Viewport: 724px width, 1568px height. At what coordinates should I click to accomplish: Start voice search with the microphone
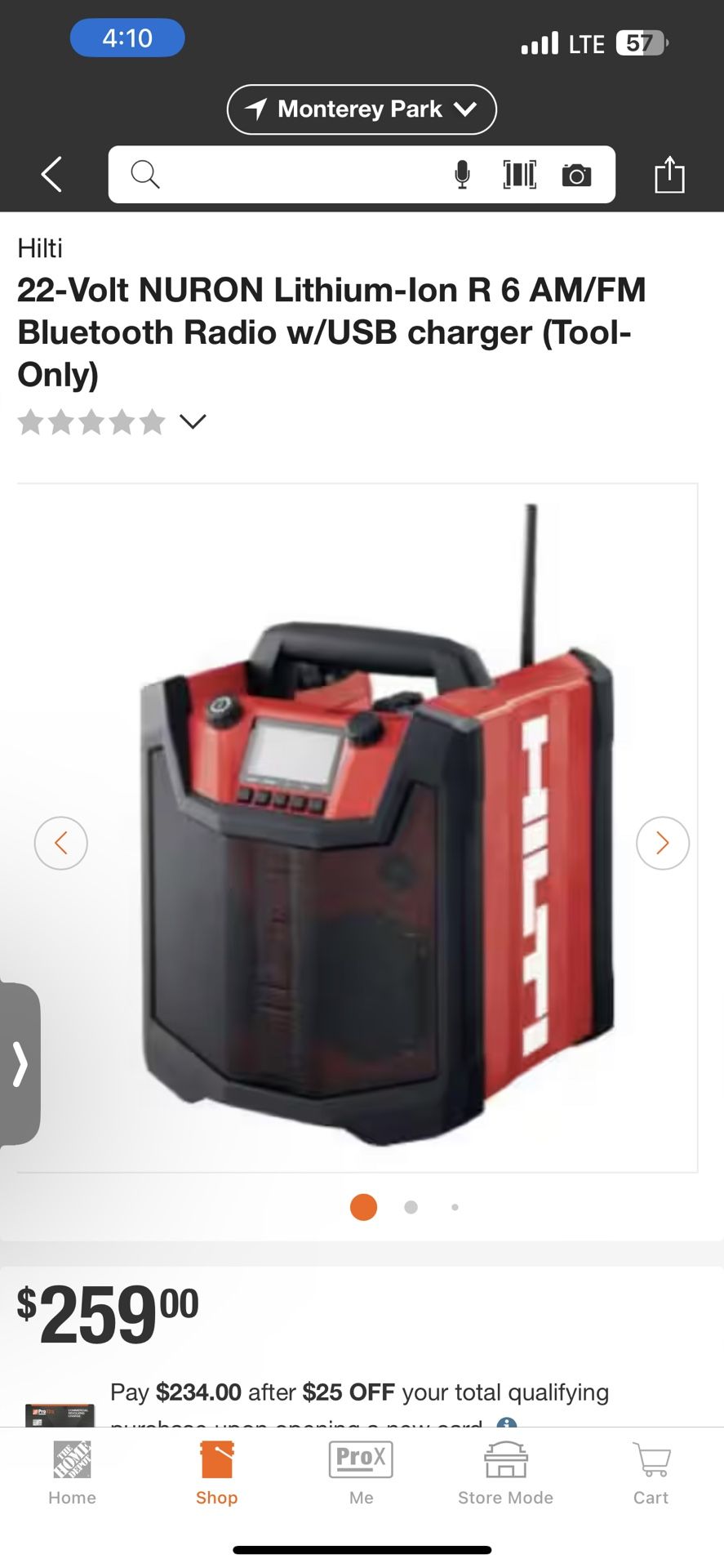[462, 174]
